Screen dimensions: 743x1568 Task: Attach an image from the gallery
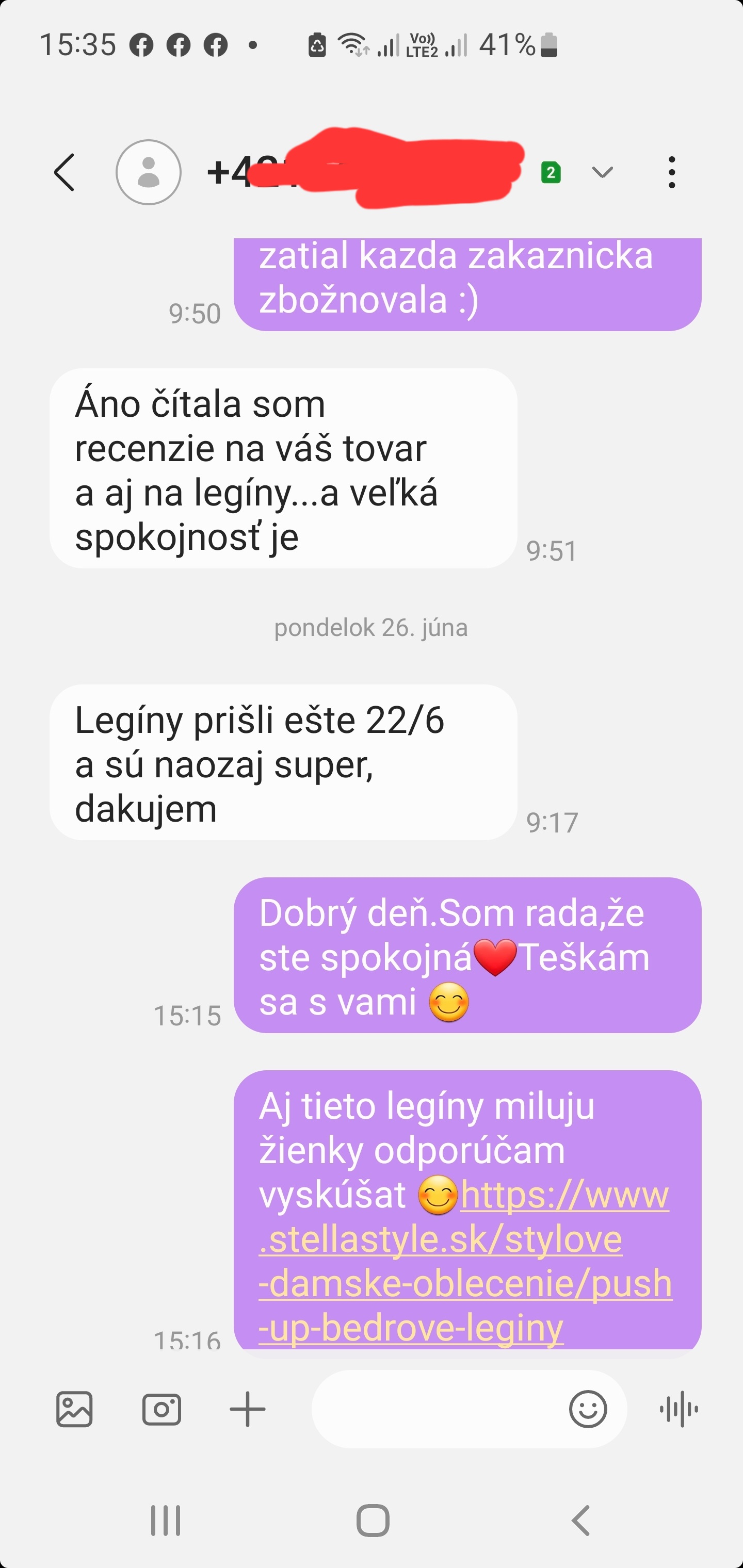(x=74, y=1409)
